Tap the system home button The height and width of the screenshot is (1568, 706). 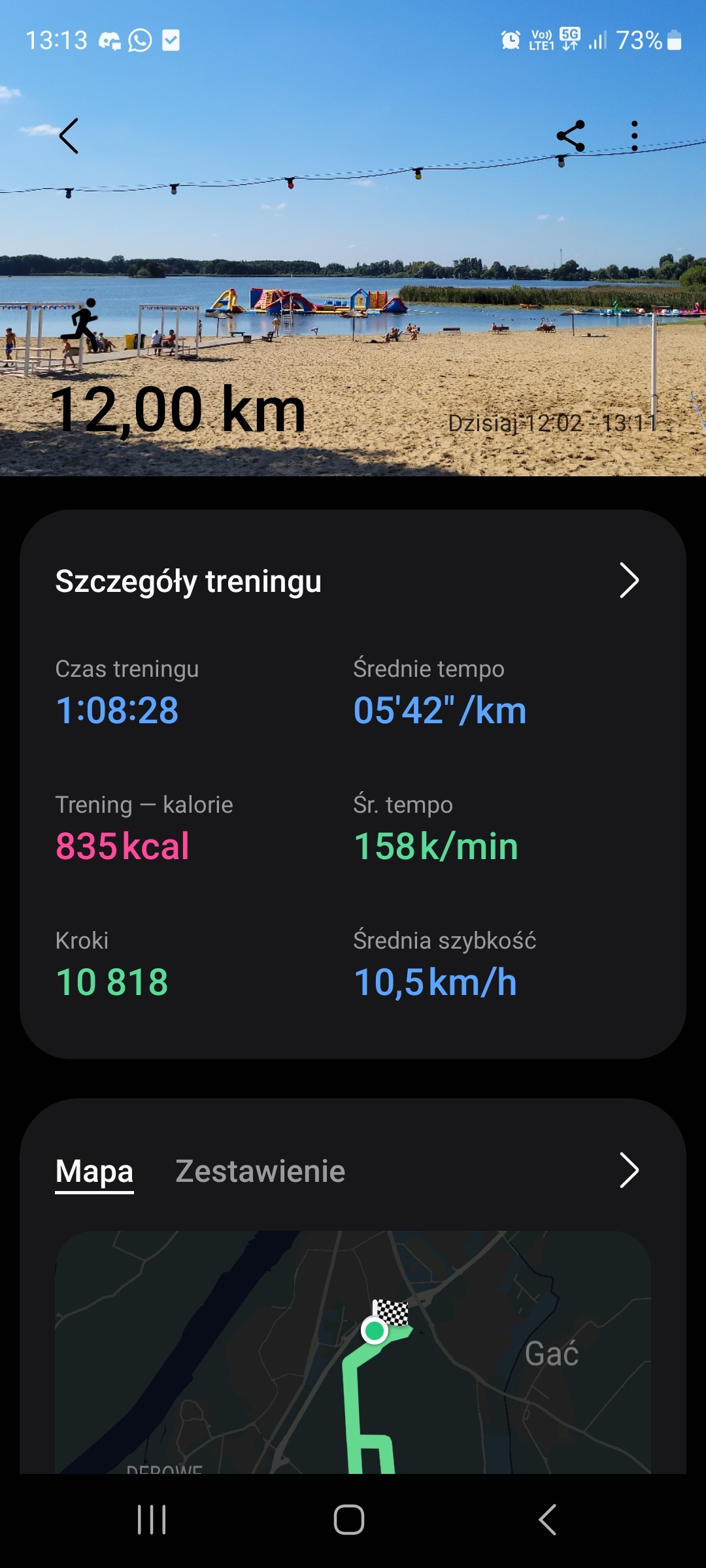click(349, 1520)
